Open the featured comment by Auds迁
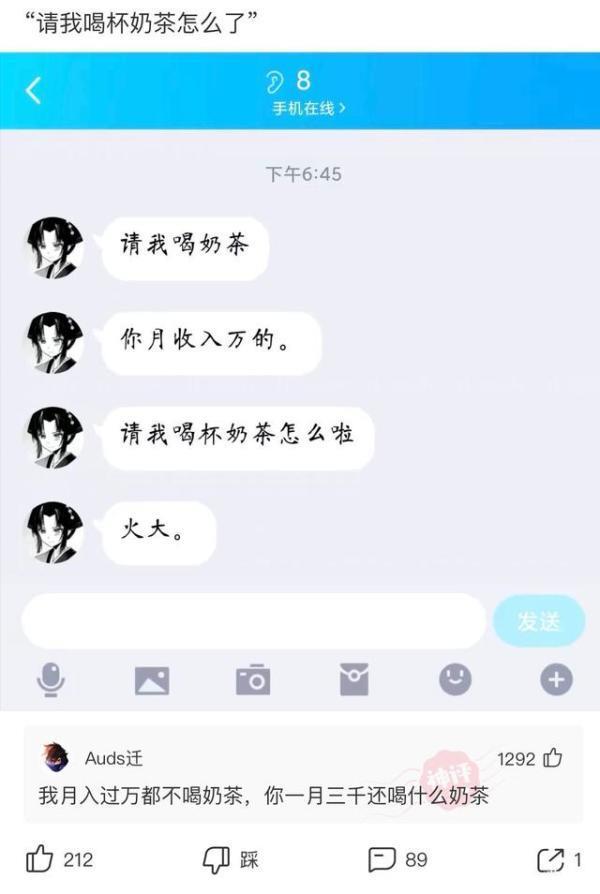This screenshot has width=600, height=894. point(303,774)
